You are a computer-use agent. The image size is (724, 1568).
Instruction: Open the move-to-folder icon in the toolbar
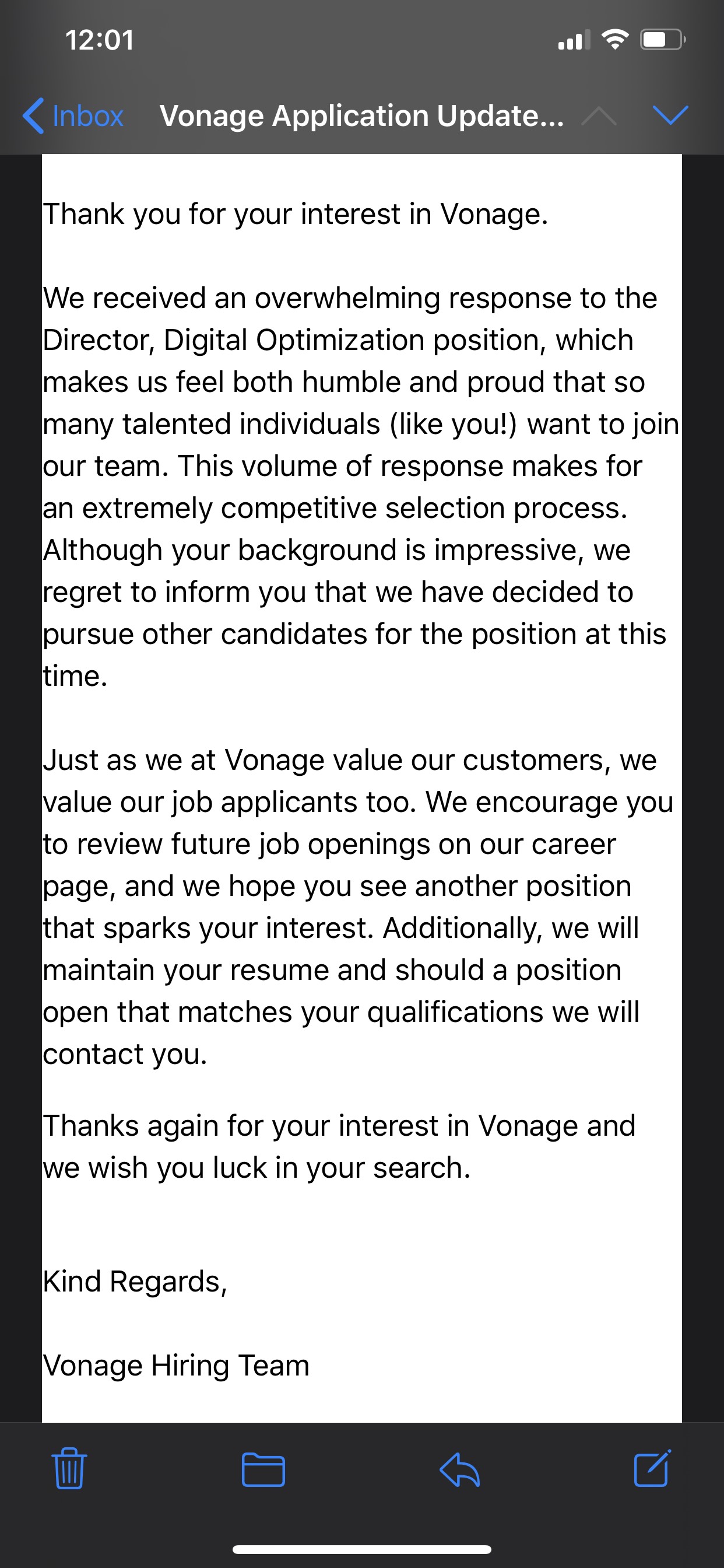pos(264,1471)
